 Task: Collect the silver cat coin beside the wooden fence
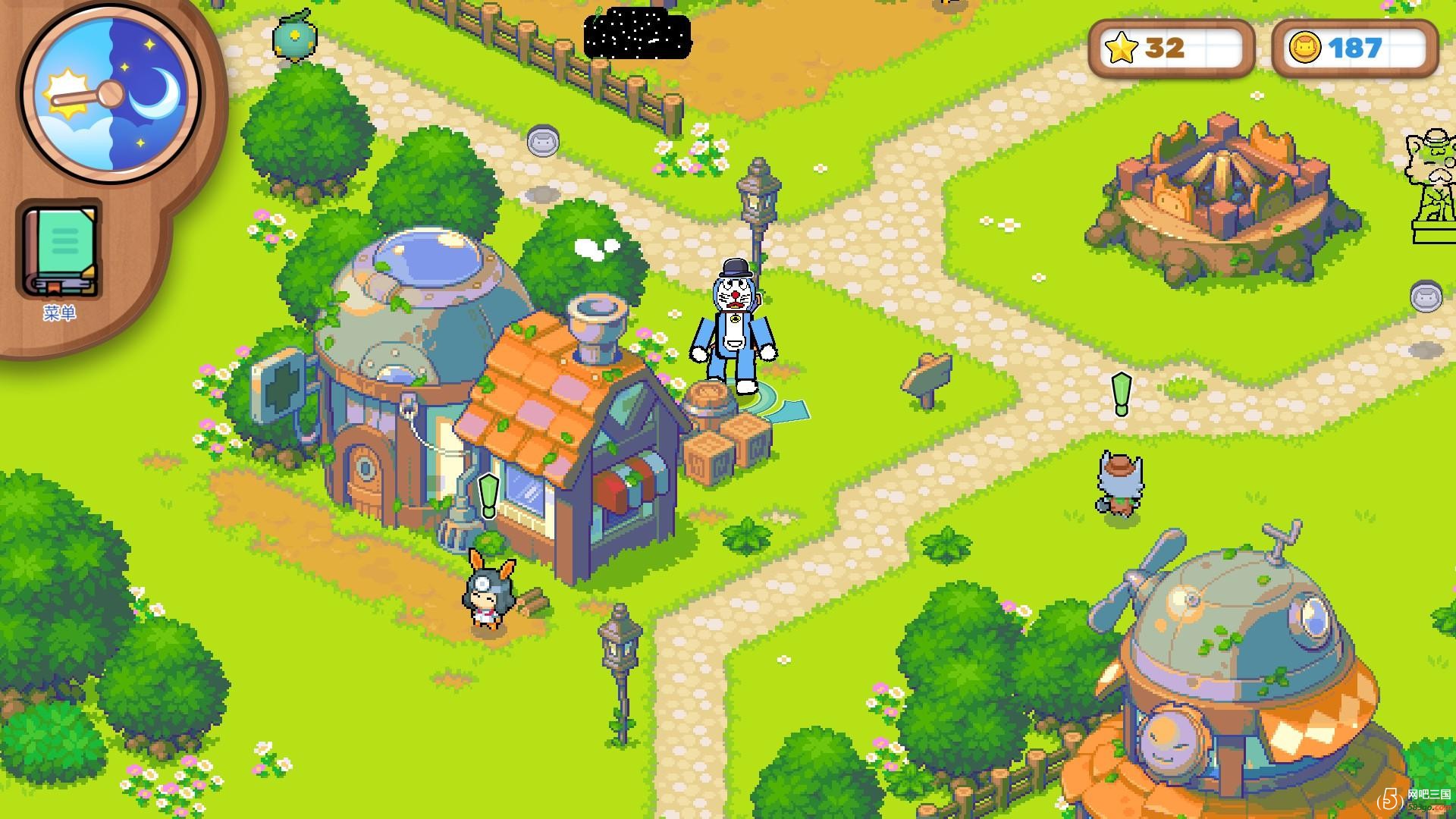click(x=544, y=141)
